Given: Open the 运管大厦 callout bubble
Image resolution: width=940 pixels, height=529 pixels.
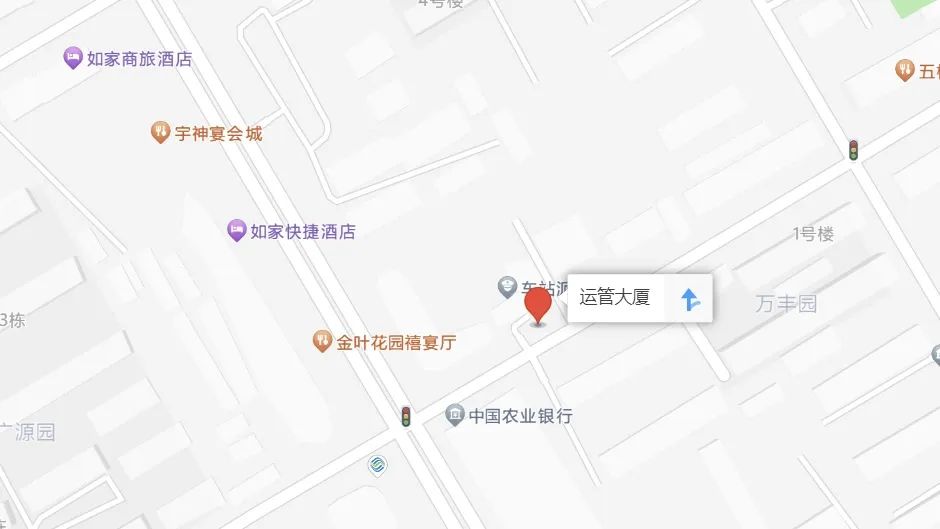Looking at the screenshot, I should pos(616,298).
